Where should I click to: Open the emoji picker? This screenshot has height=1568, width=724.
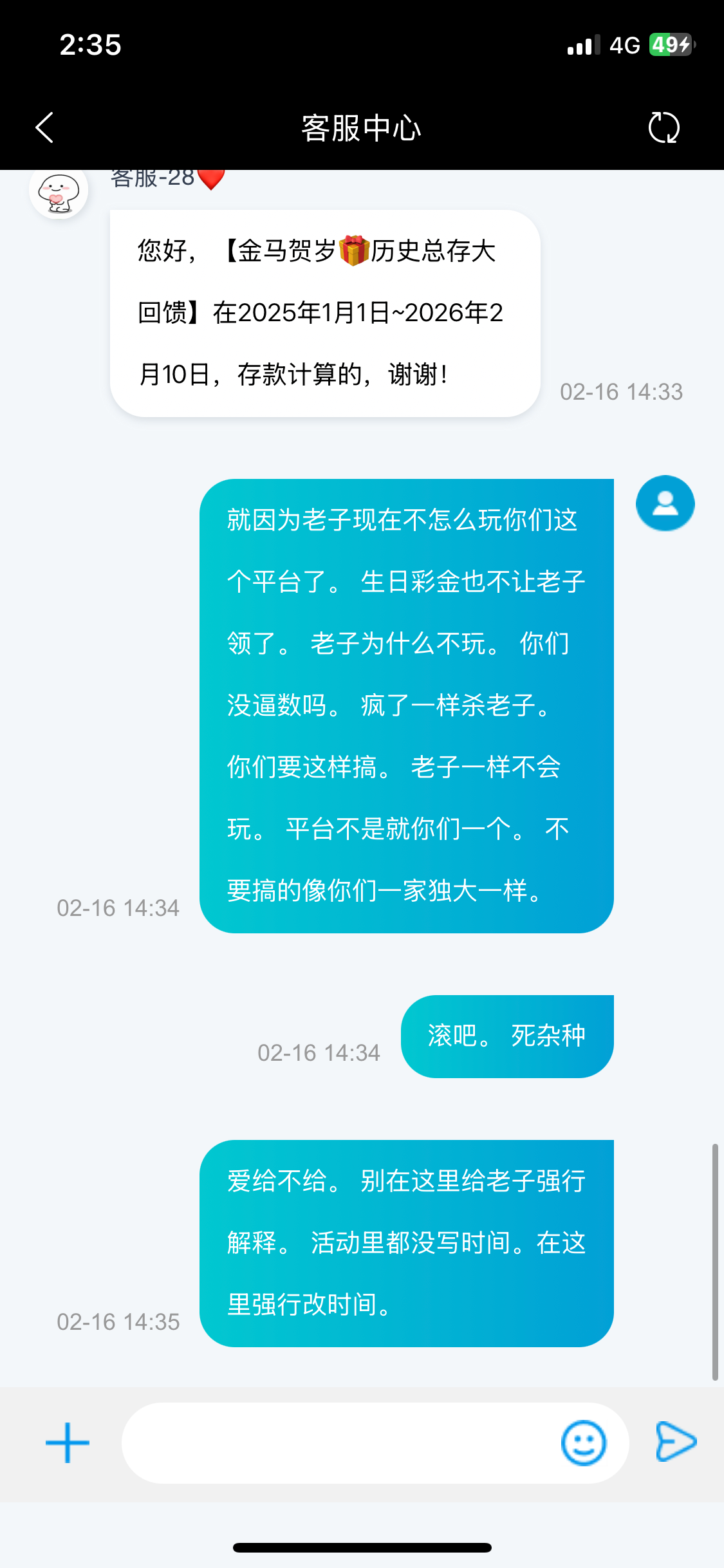point(583,1442)
